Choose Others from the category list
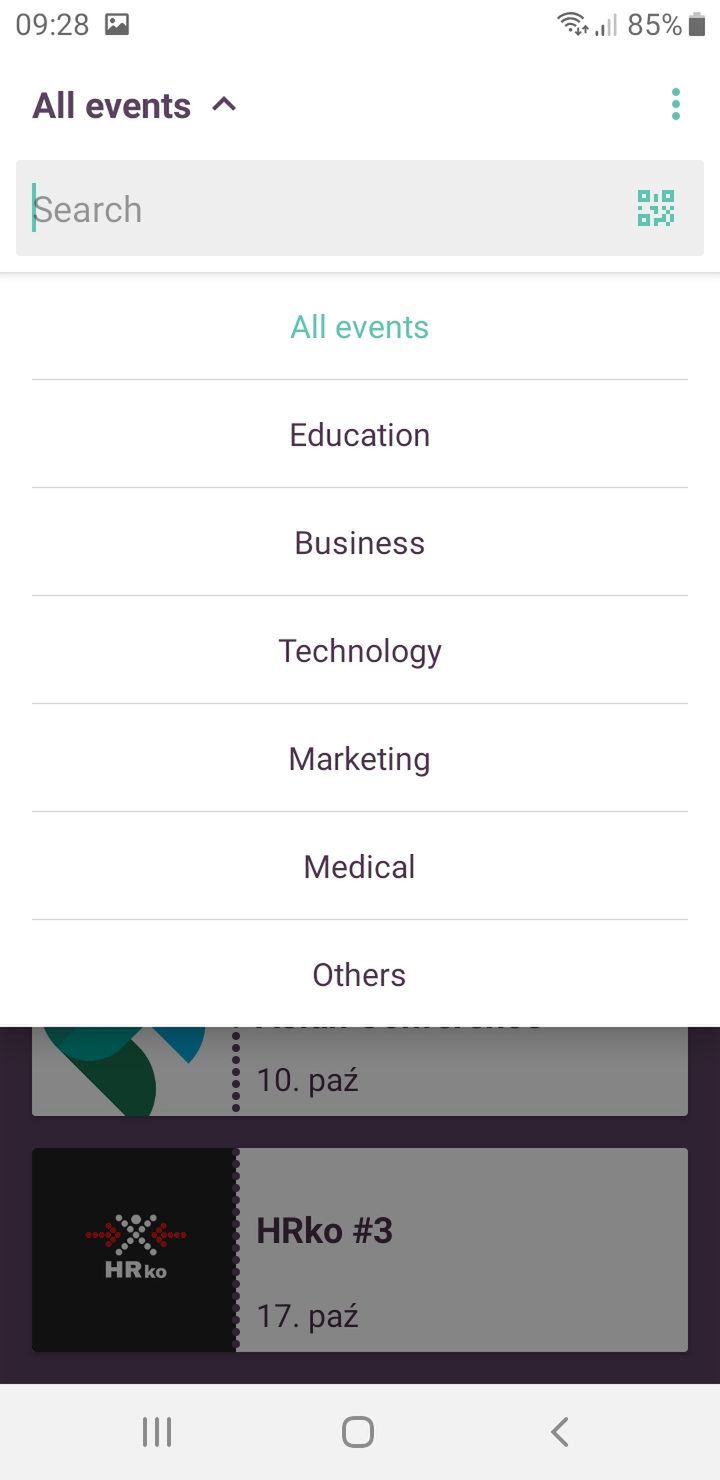 pyautogui.click(x=360, y=975)
